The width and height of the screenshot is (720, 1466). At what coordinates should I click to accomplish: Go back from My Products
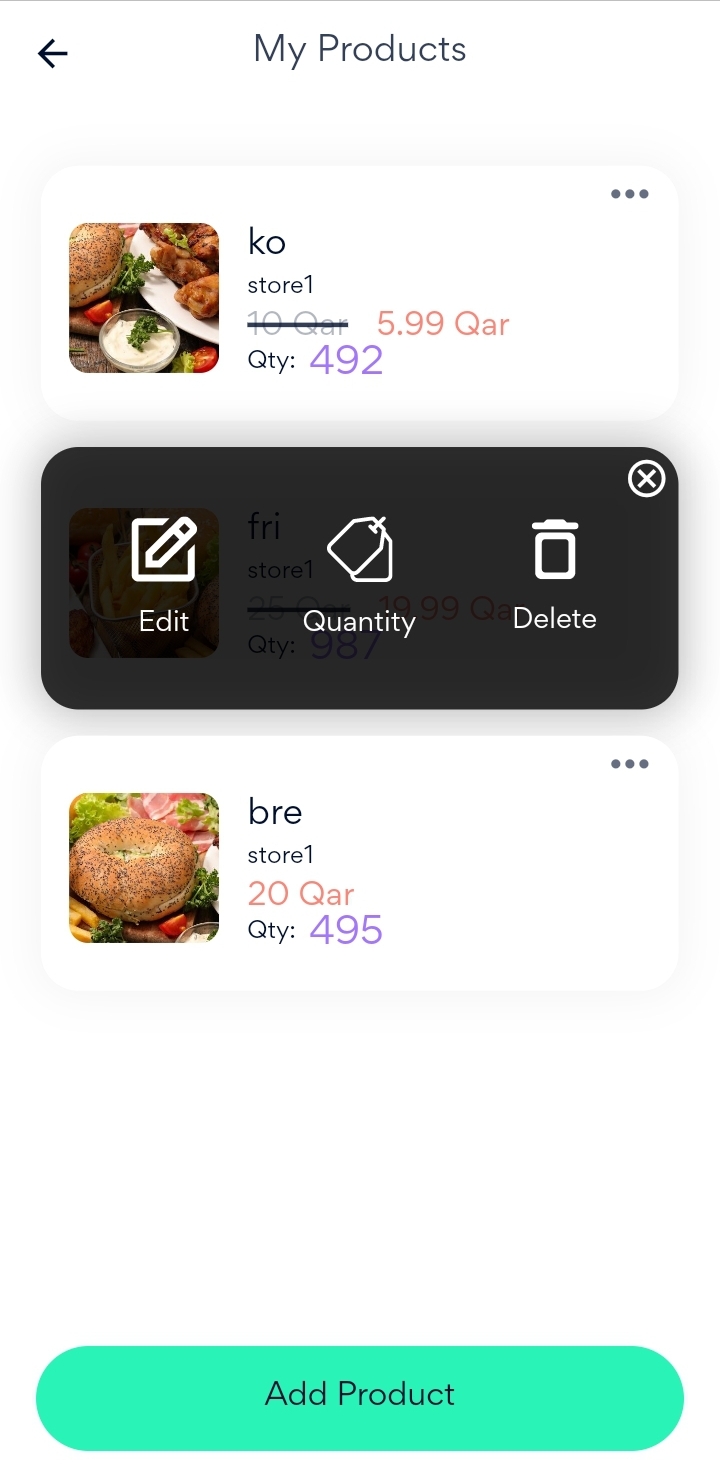[x=52, y=53]
